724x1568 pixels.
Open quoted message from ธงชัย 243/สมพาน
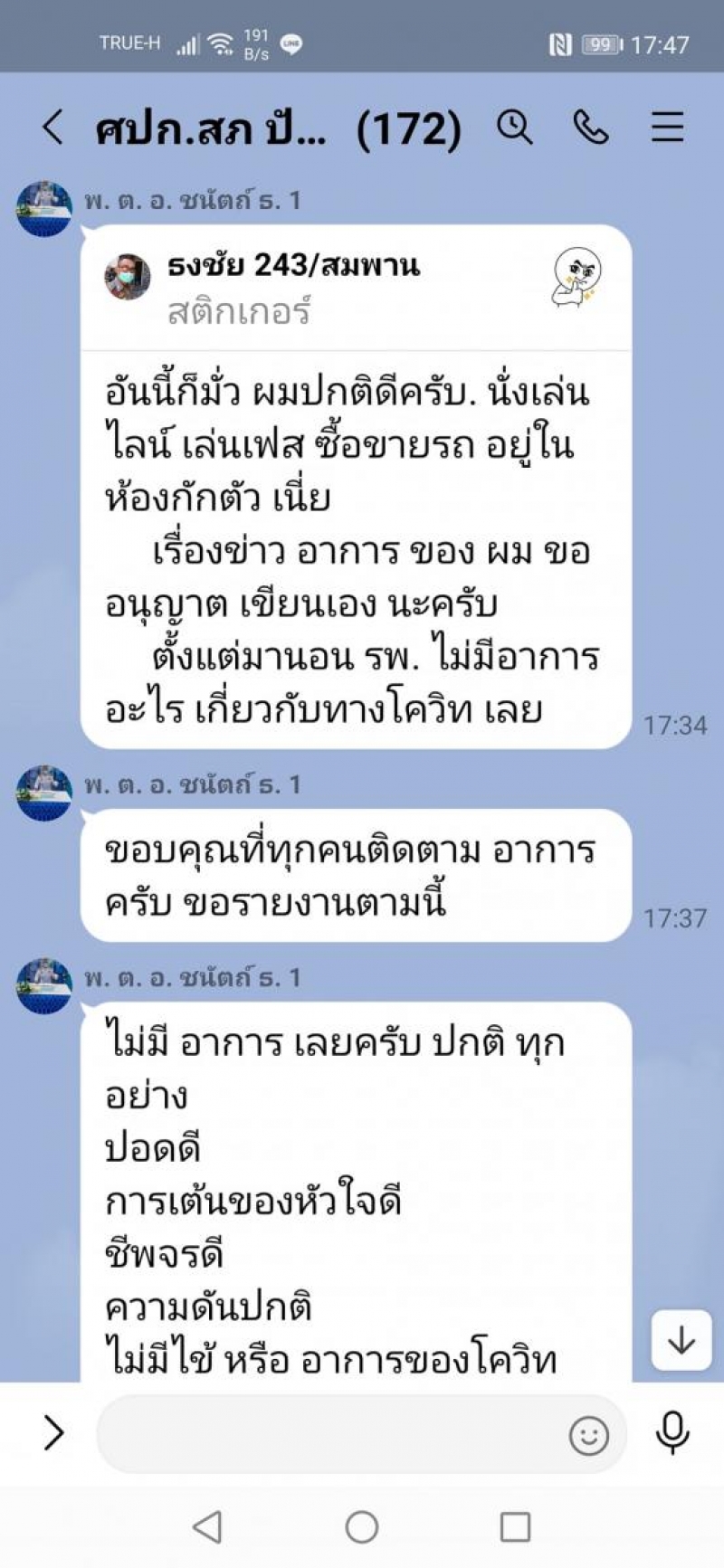[x=353, y=288]
